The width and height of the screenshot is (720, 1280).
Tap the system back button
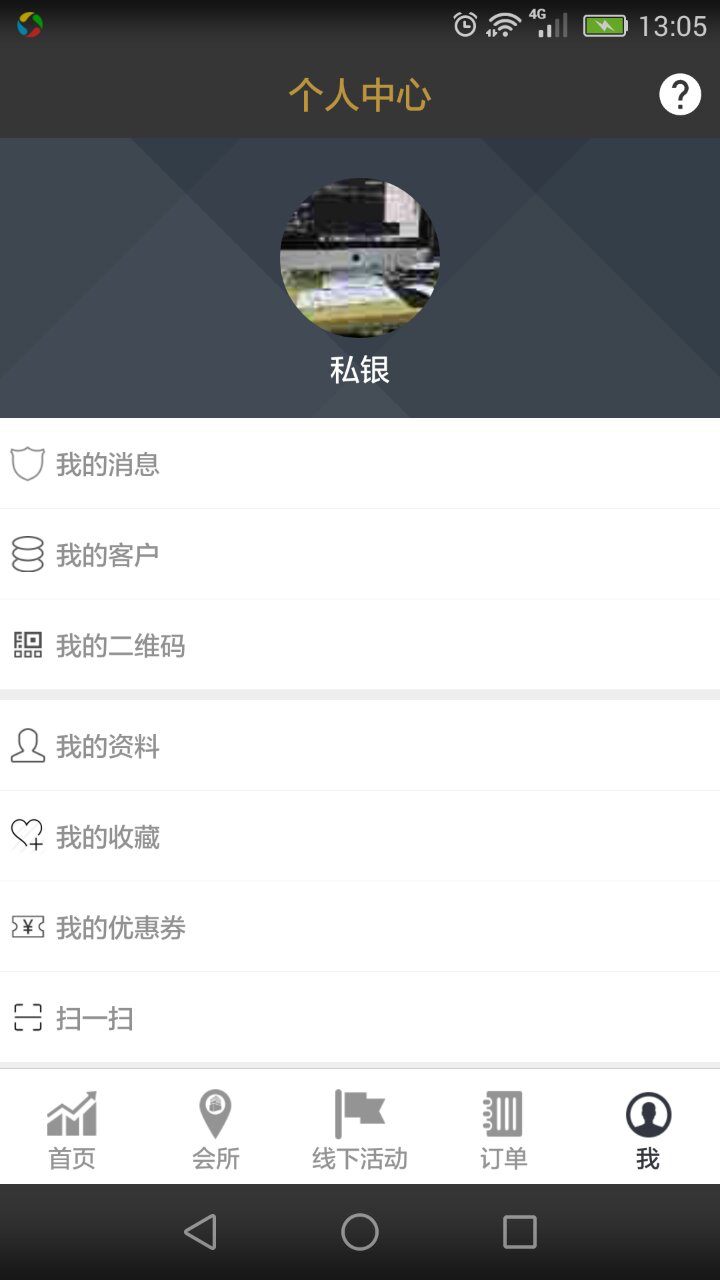tap(201, 1232)
